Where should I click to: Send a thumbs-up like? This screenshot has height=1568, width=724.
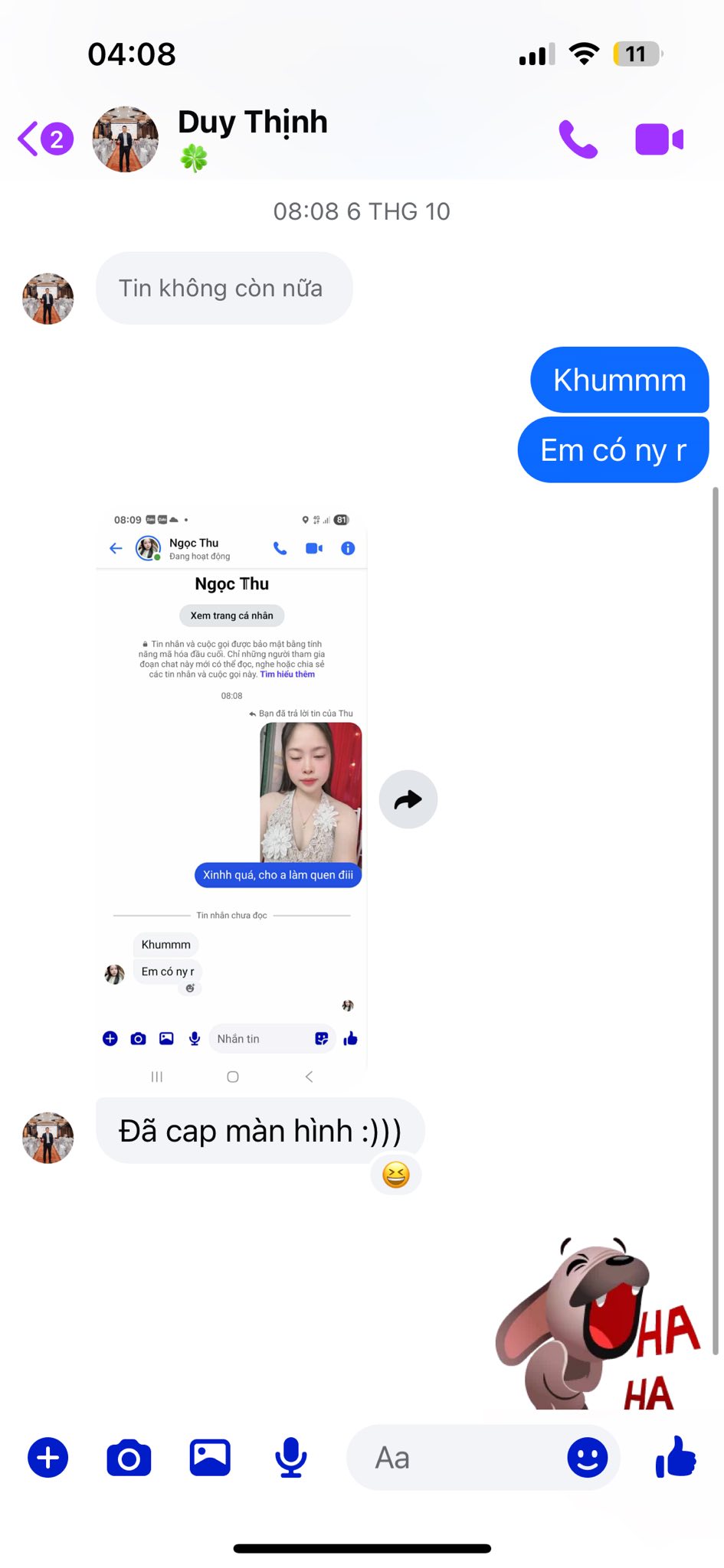[676, 1457]
